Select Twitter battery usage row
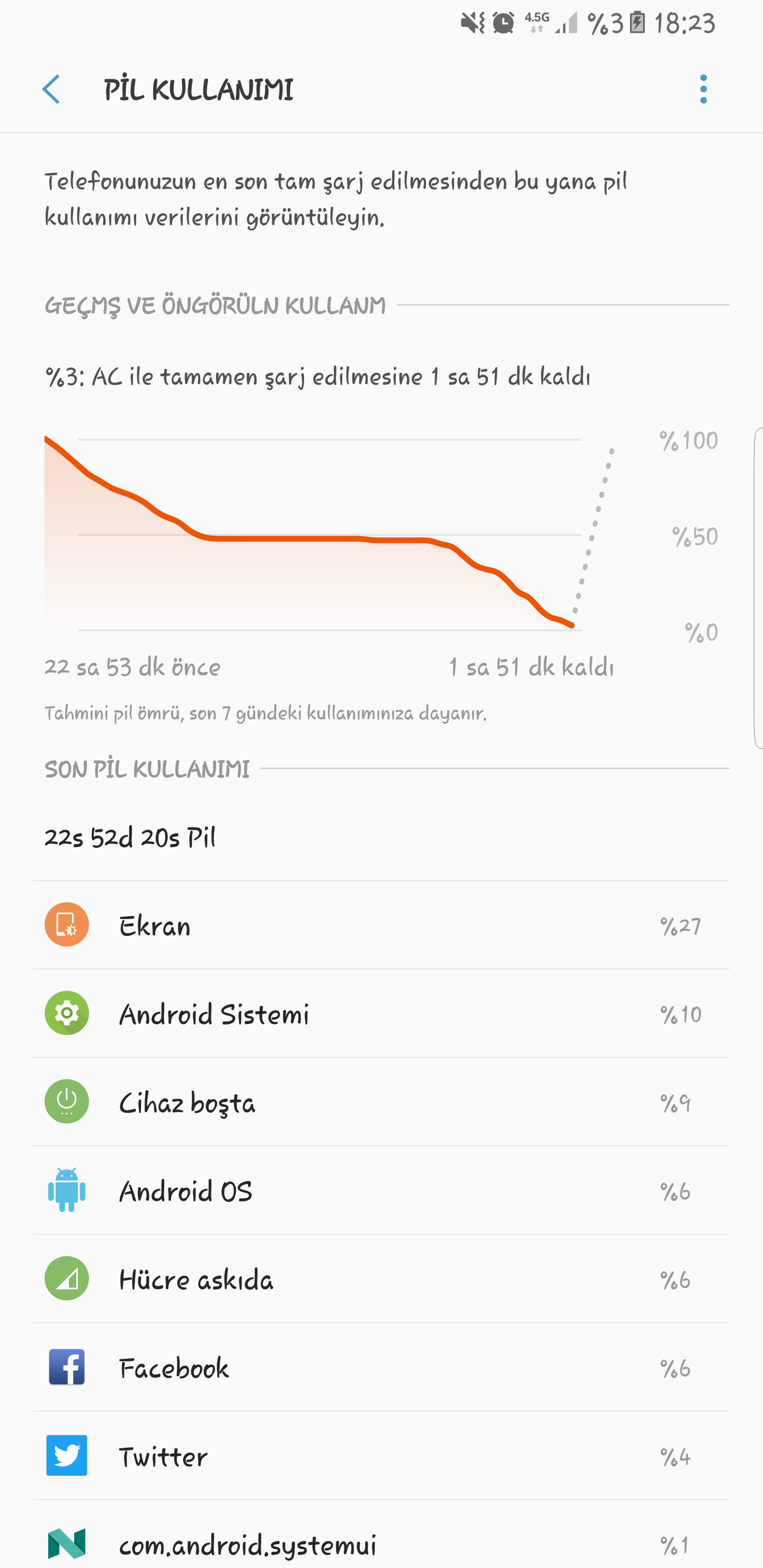 point(381,1456)
